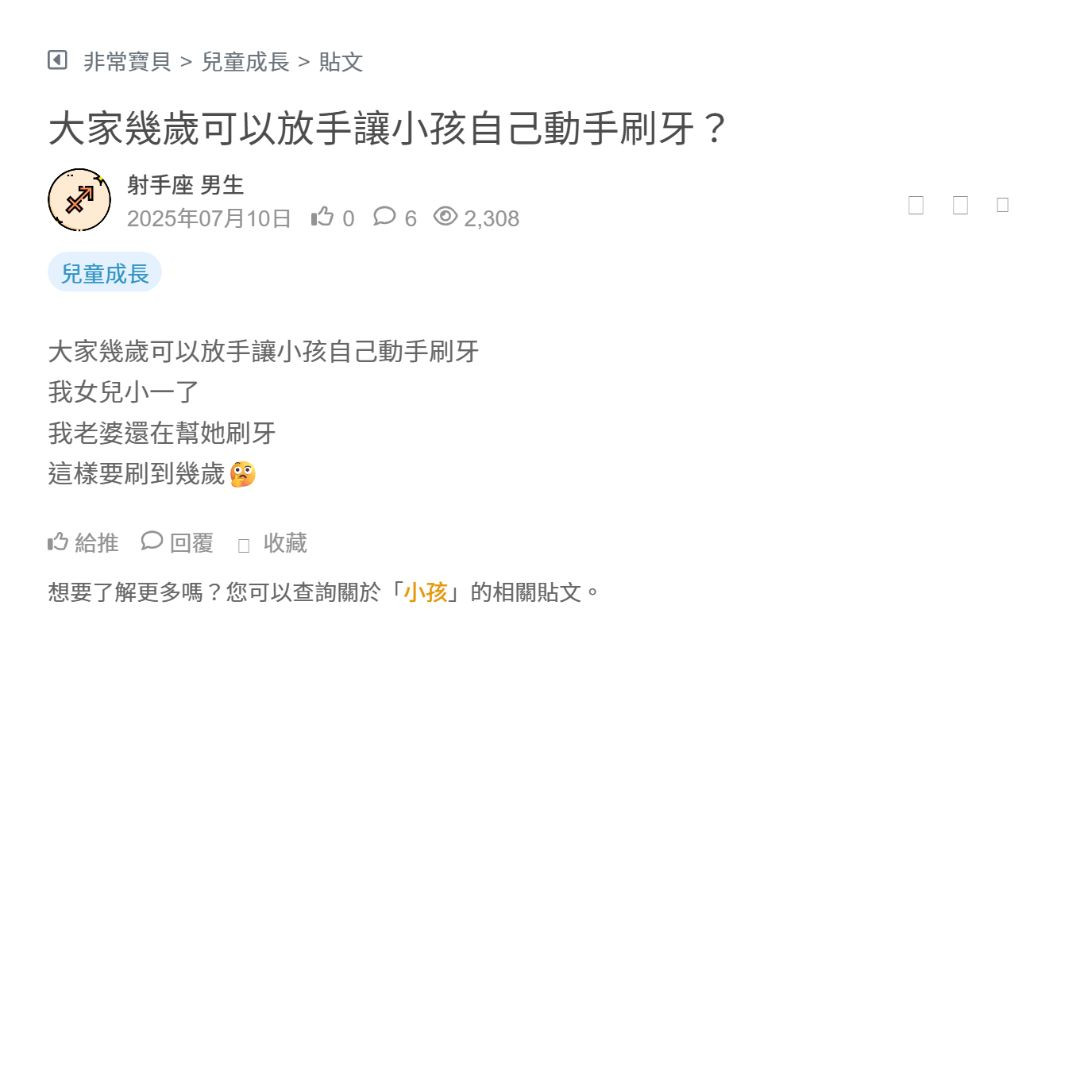Open the 射手座 男生 author avatar

[x=79, y=200]
